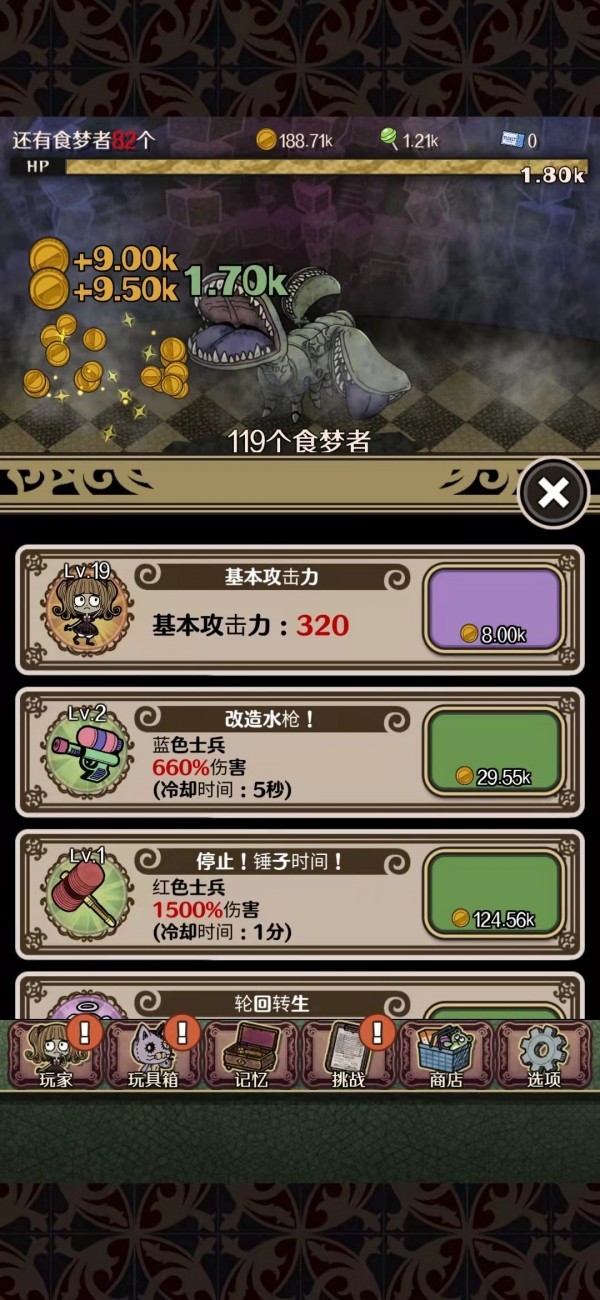Close the upgrade panel with the X

coord(553,492)
